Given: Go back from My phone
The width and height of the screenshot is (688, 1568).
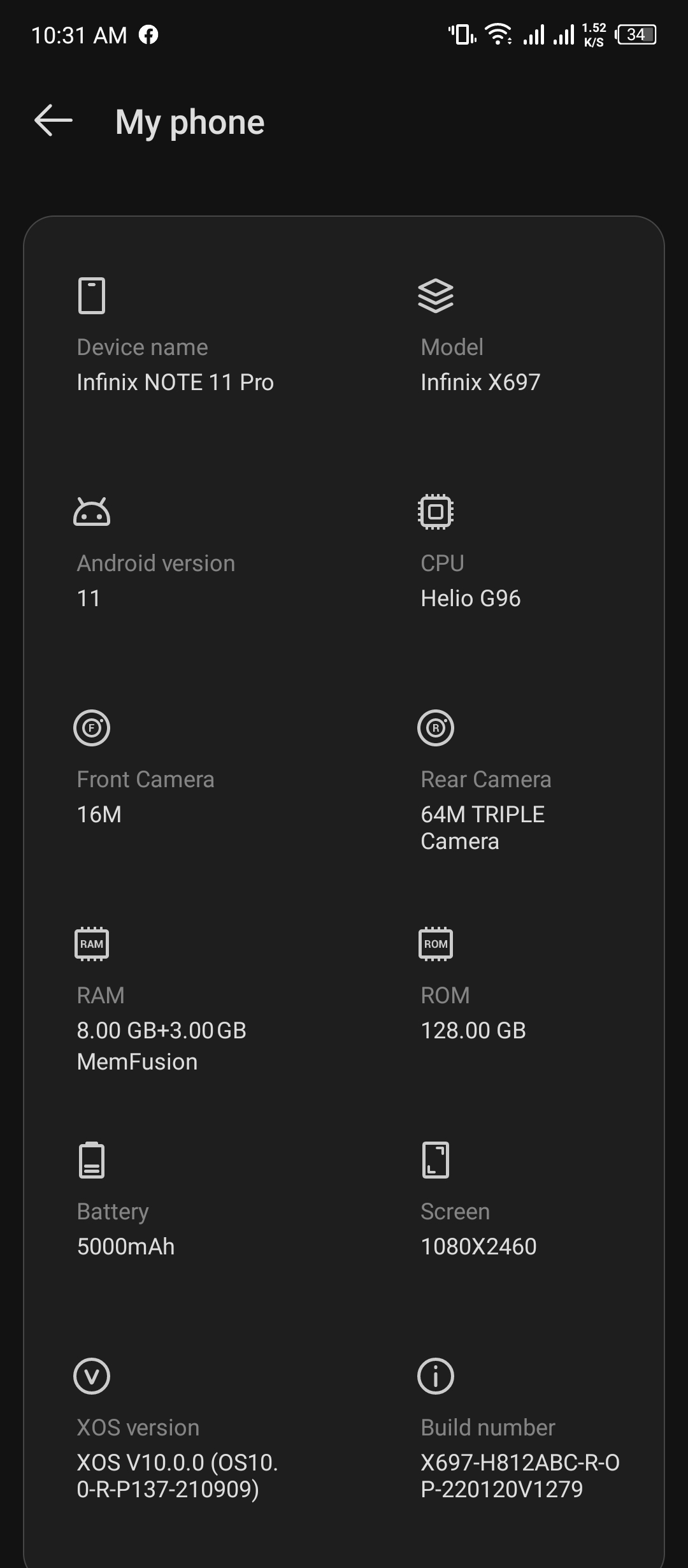Looking at the screenshot, I should click(54, 121).
